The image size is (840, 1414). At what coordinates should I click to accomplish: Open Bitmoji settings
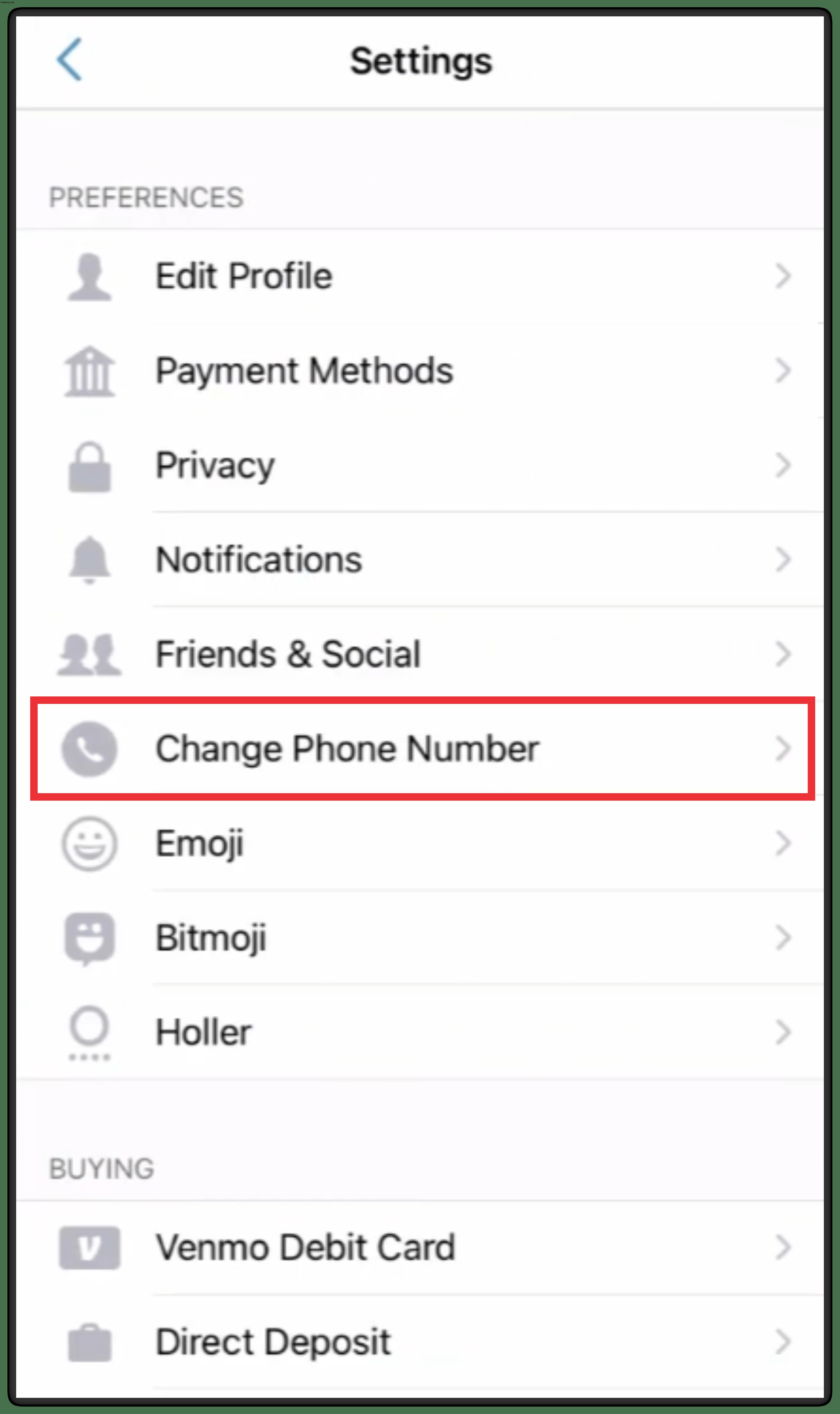[x=419, y=937]
